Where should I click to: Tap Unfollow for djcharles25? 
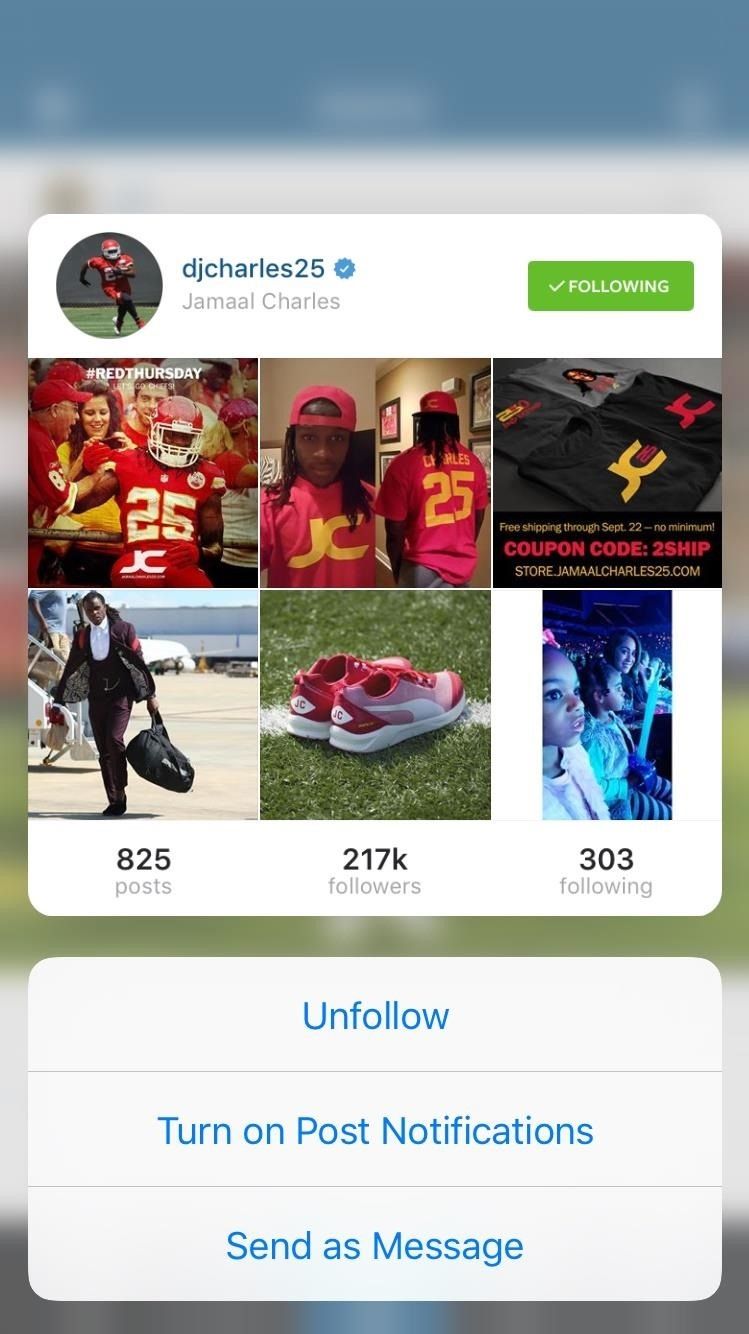[375, 1016]
